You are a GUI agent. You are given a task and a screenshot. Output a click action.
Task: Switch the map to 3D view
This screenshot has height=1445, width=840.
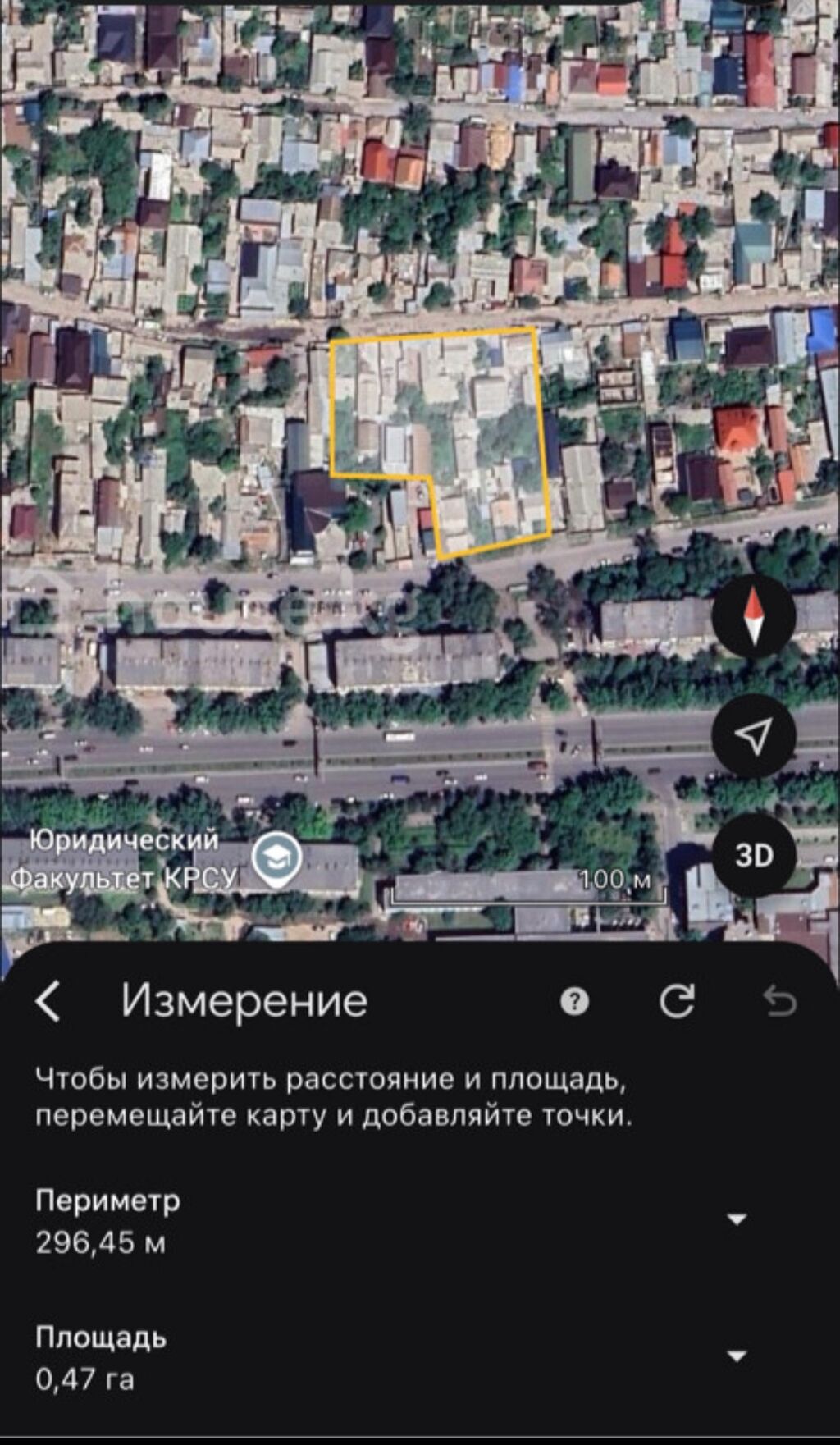point(754,856)
